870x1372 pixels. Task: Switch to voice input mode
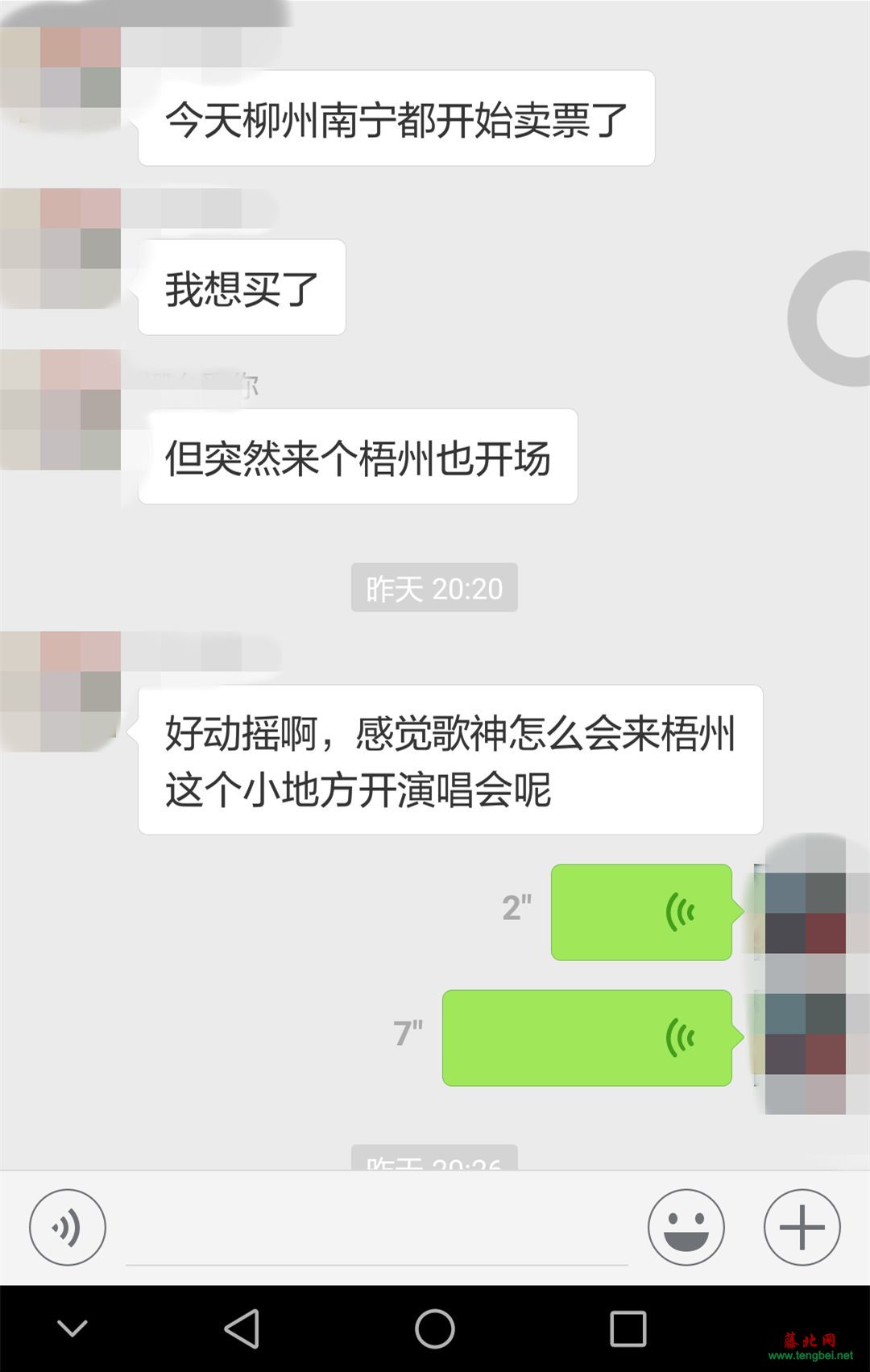[68, 1227]
